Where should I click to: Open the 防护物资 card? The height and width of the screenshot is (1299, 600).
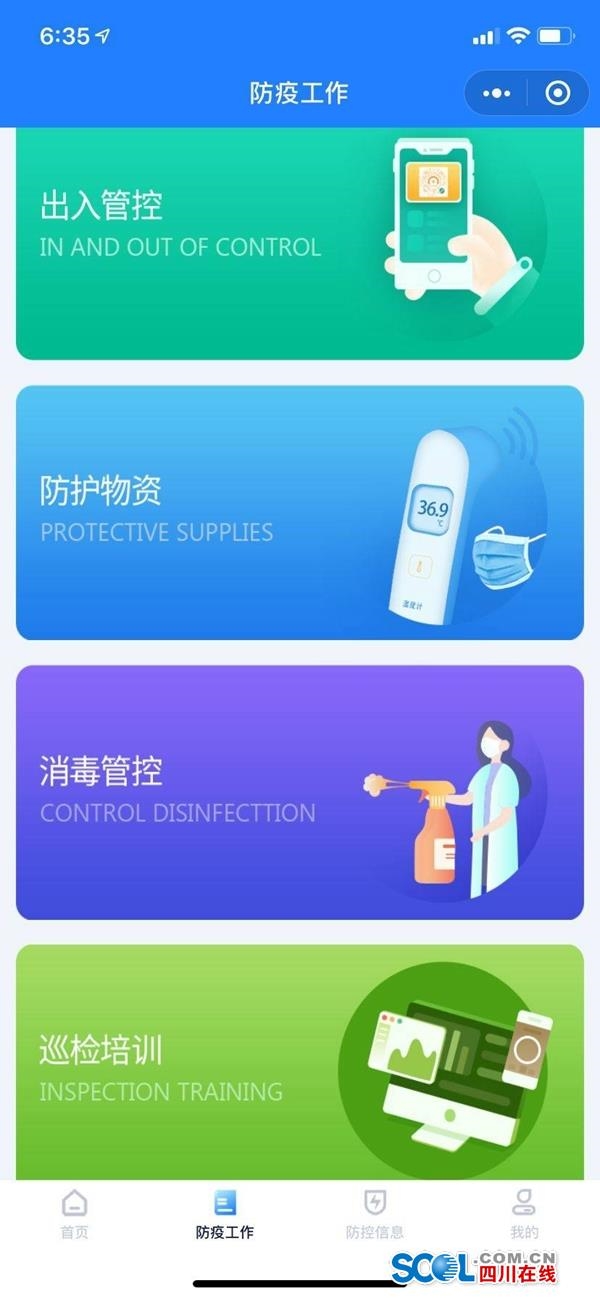coord(300,512)
